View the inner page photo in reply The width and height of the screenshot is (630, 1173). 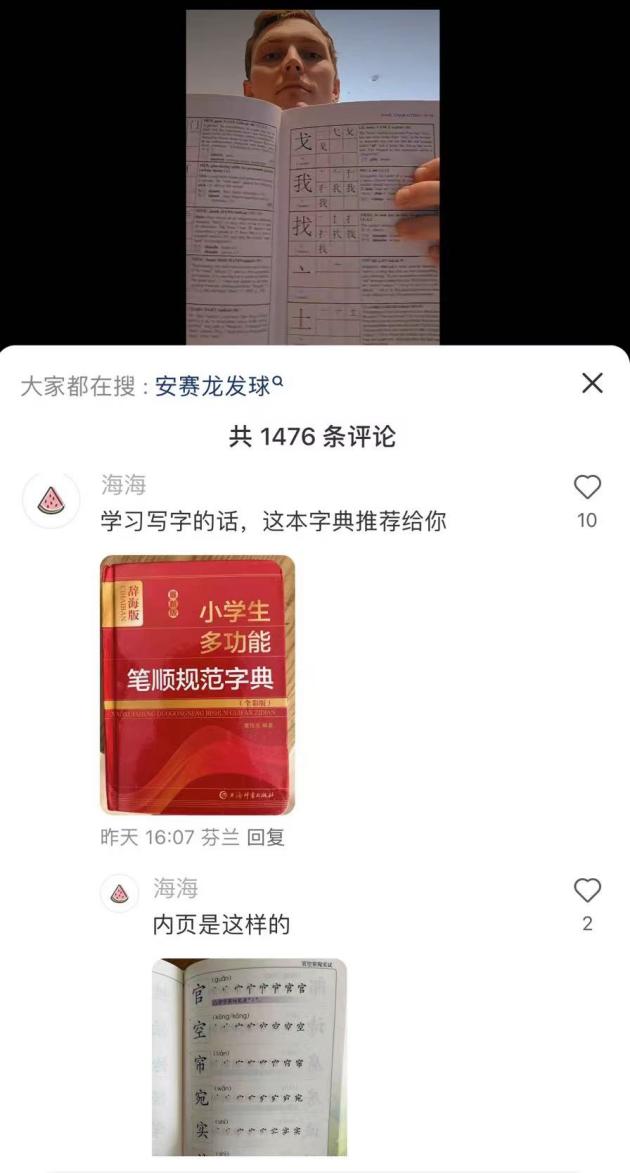click(x=249, y=1056)
